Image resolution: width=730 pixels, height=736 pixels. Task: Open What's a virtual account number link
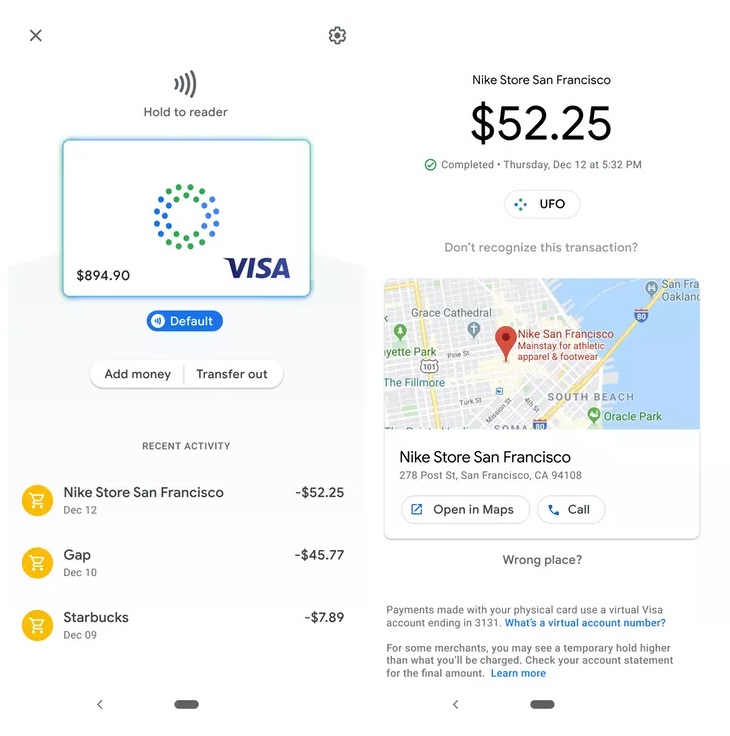click(x=585, y=623)
